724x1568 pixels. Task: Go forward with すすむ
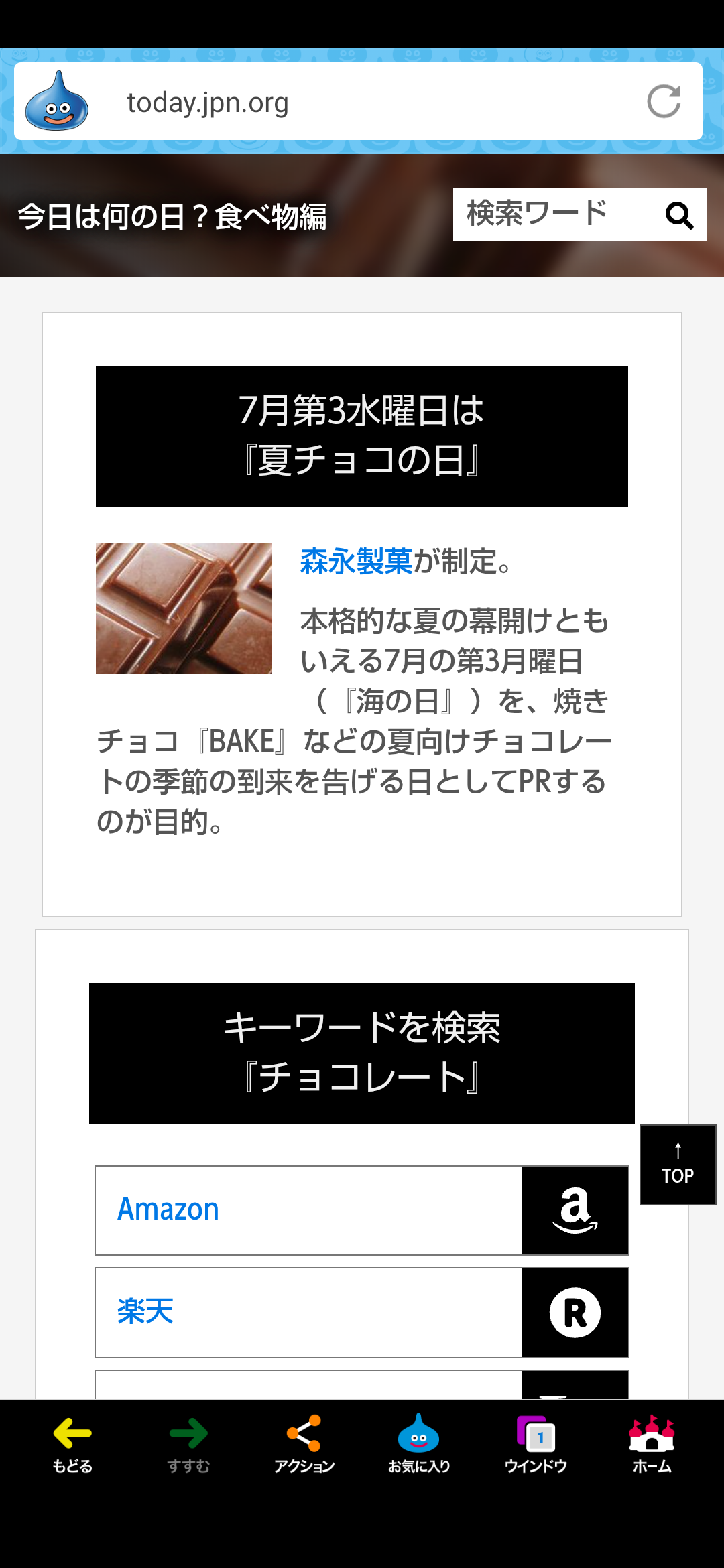188,1444
